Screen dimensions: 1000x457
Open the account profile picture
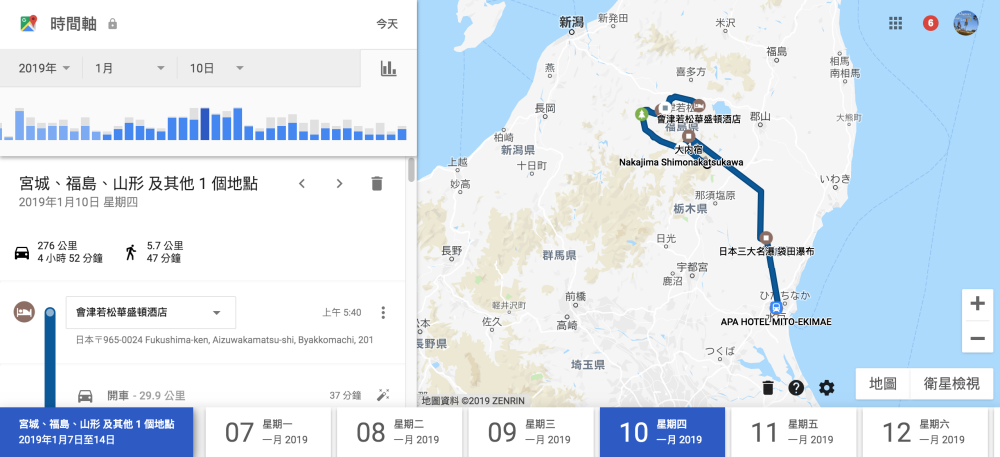[966, 23]
